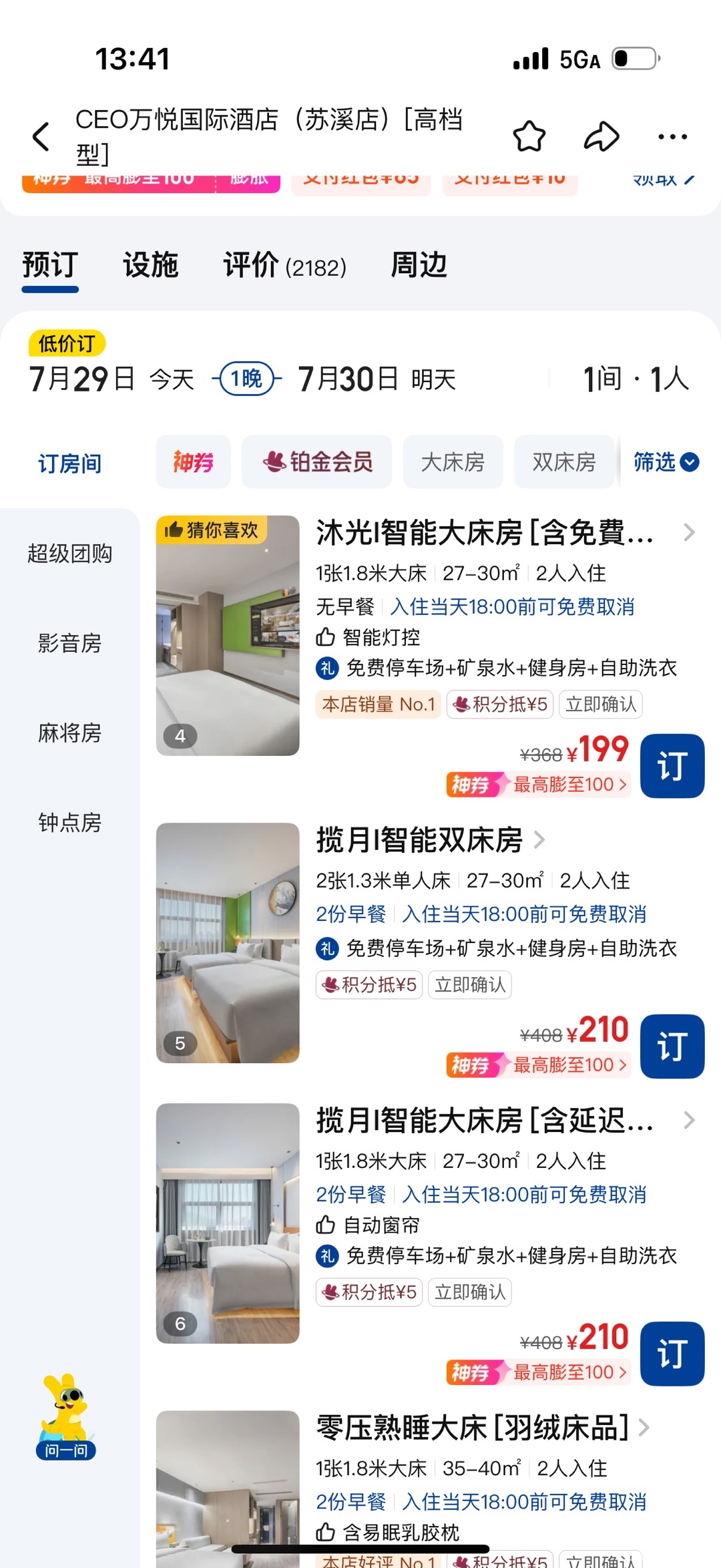The height and width of the screenshot is (1568, 721).
Task: Book the 揽月|智能双床房 at ¥210
Action: pyautogui.click(x=672, y=1046)
